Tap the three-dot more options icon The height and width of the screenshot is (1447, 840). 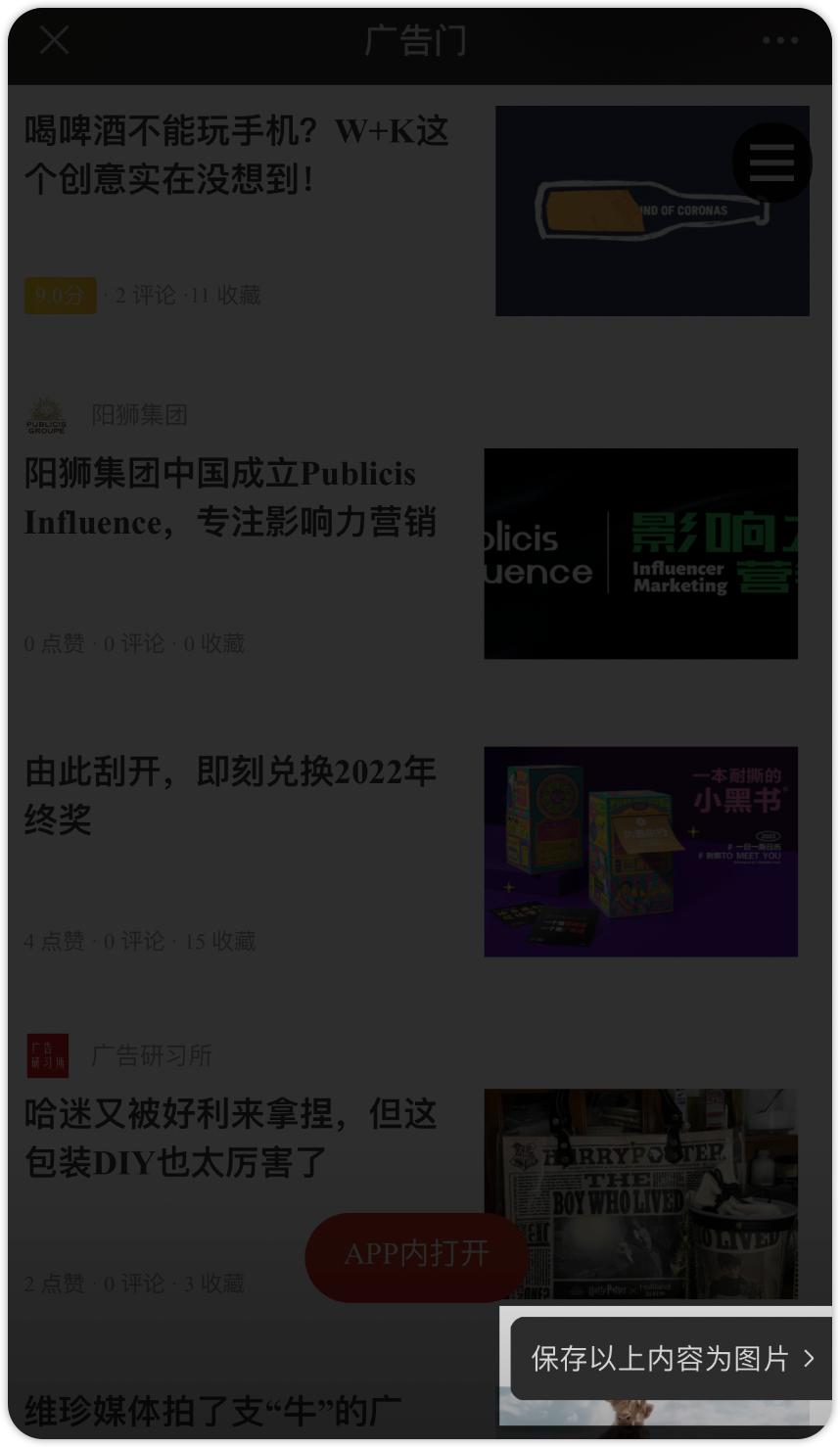tap(778, 39)
